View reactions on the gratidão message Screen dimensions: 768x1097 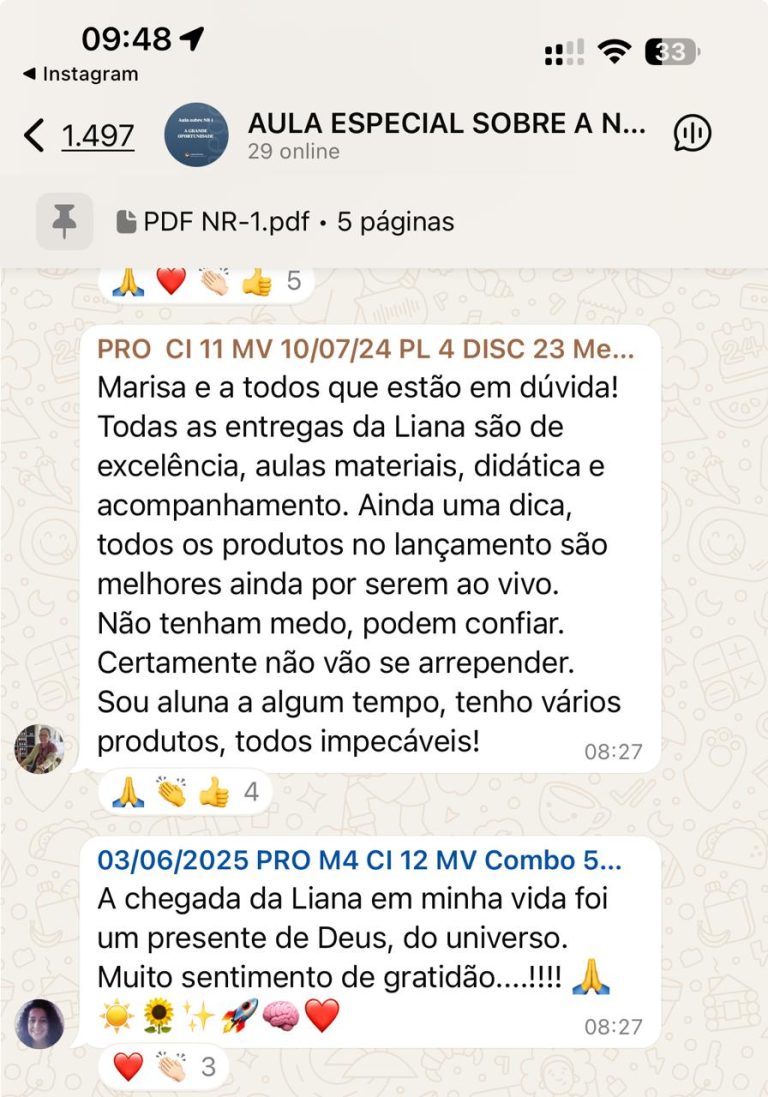coord(165,1066)
